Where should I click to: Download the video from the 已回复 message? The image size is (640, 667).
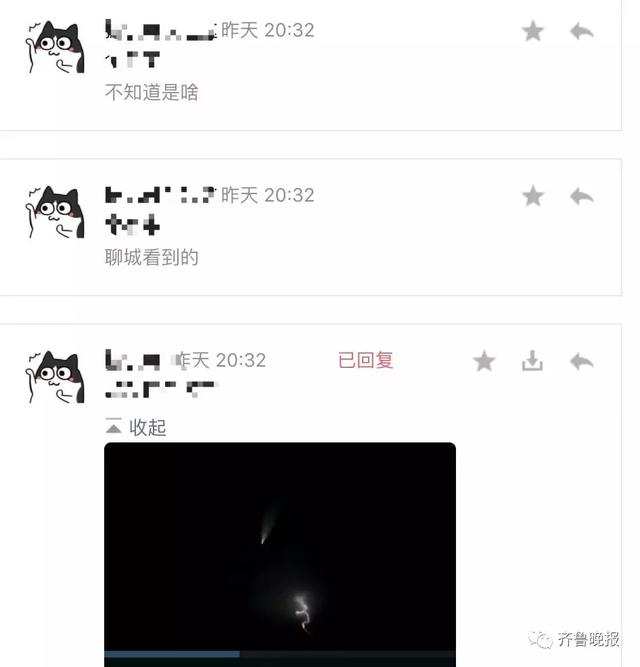tap(533, 361)
